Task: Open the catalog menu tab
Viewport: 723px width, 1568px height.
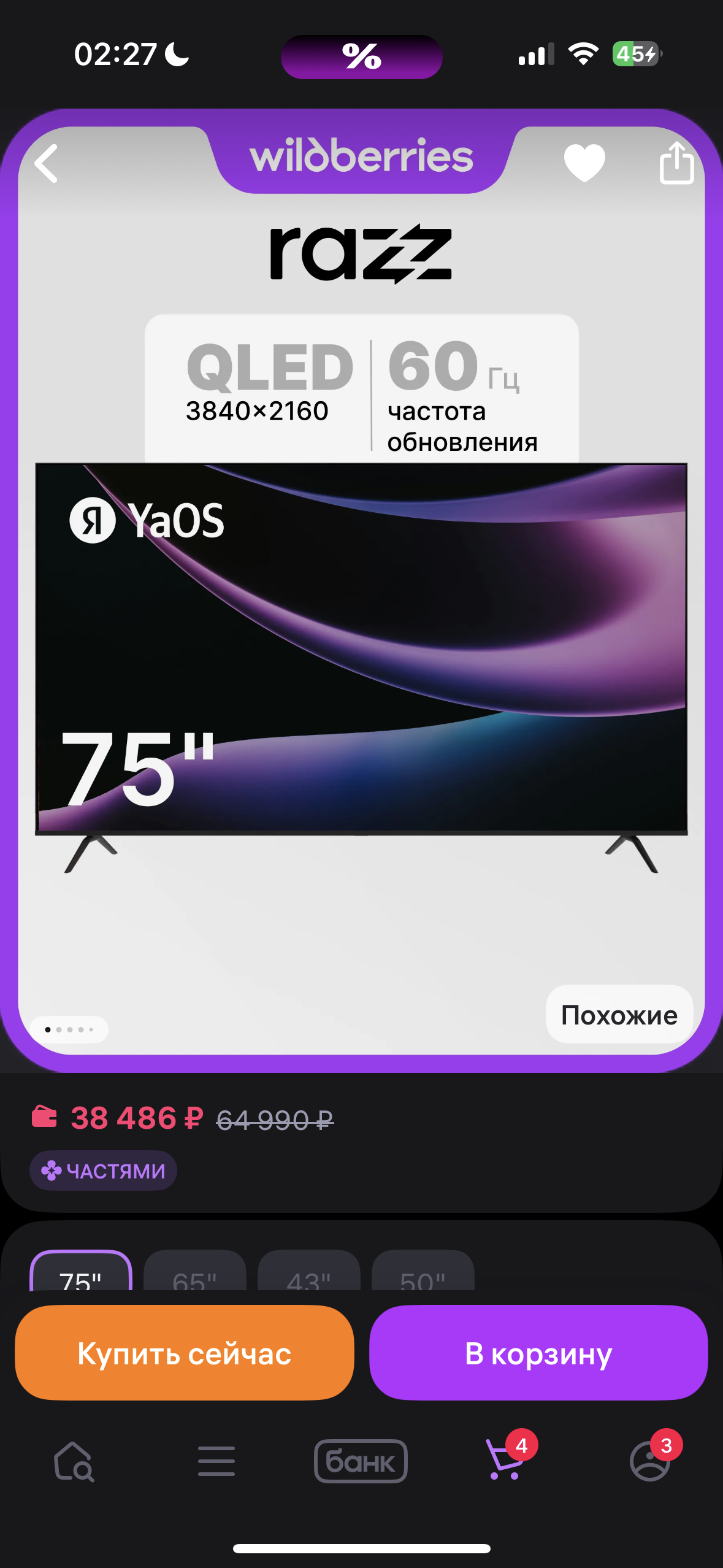Action: [216, 1461]
